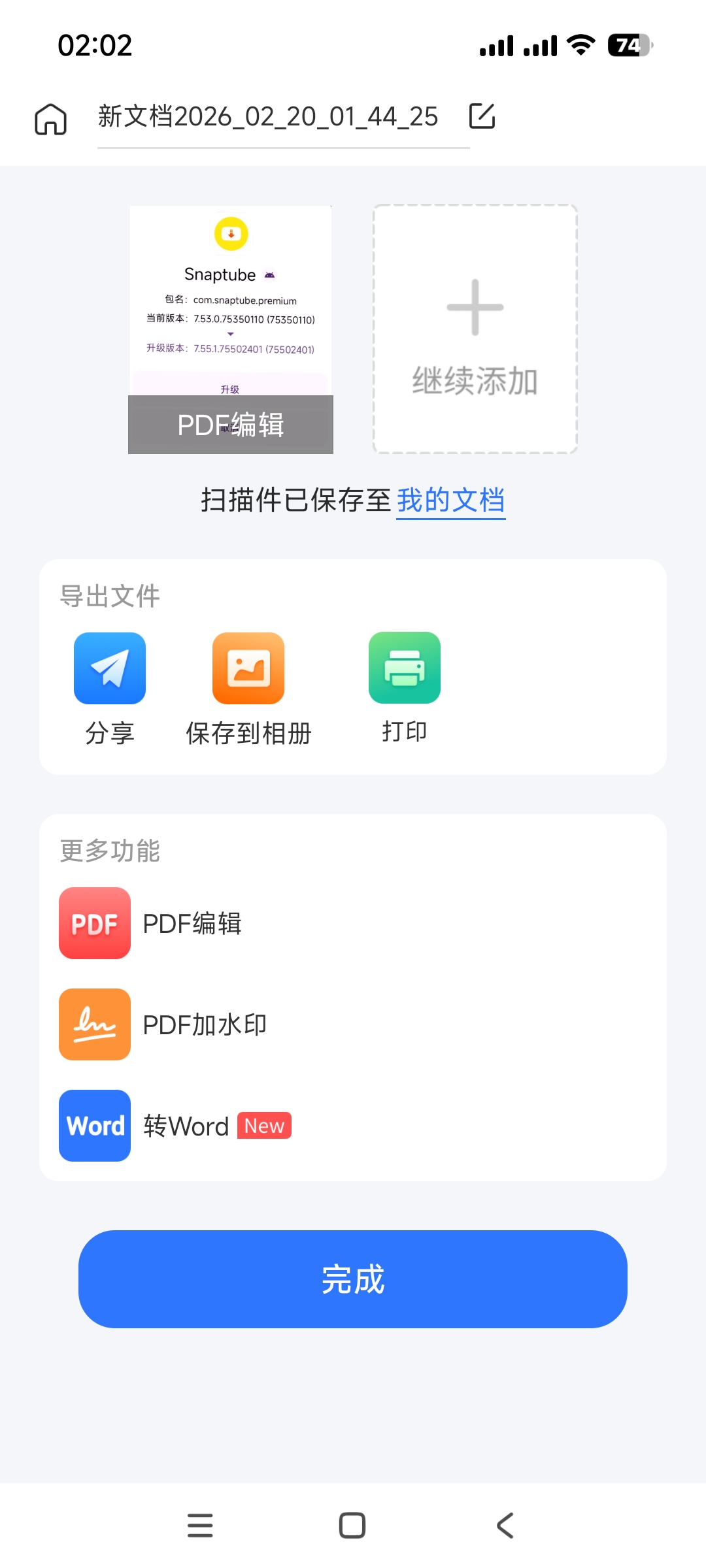This screenshot has width=706, height=1568.
Task: Tap the PDF编辑 overlay label on the thumbnail
Action: (x=230, y=425)
